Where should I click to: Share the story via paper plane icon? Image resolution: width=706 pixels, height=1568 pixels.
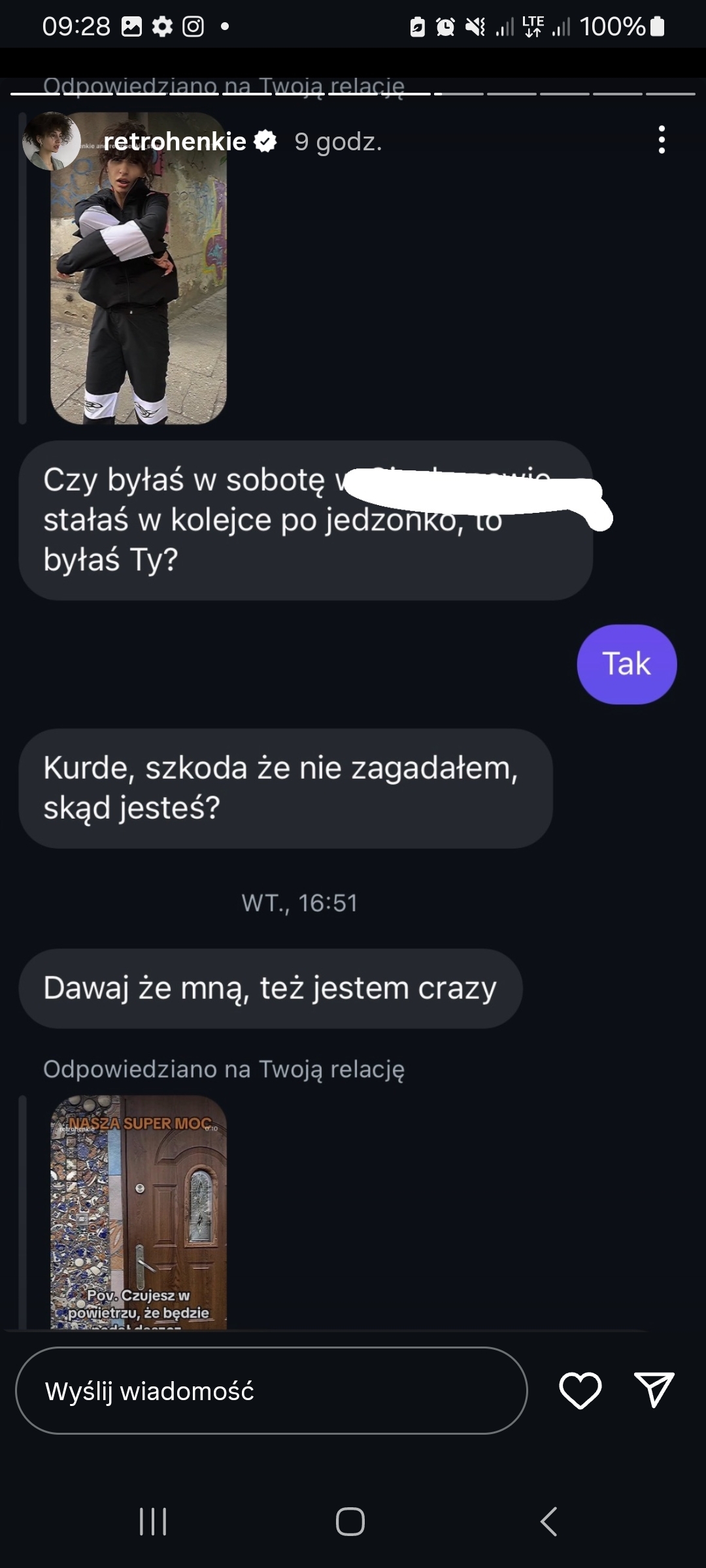(654, 1390)
